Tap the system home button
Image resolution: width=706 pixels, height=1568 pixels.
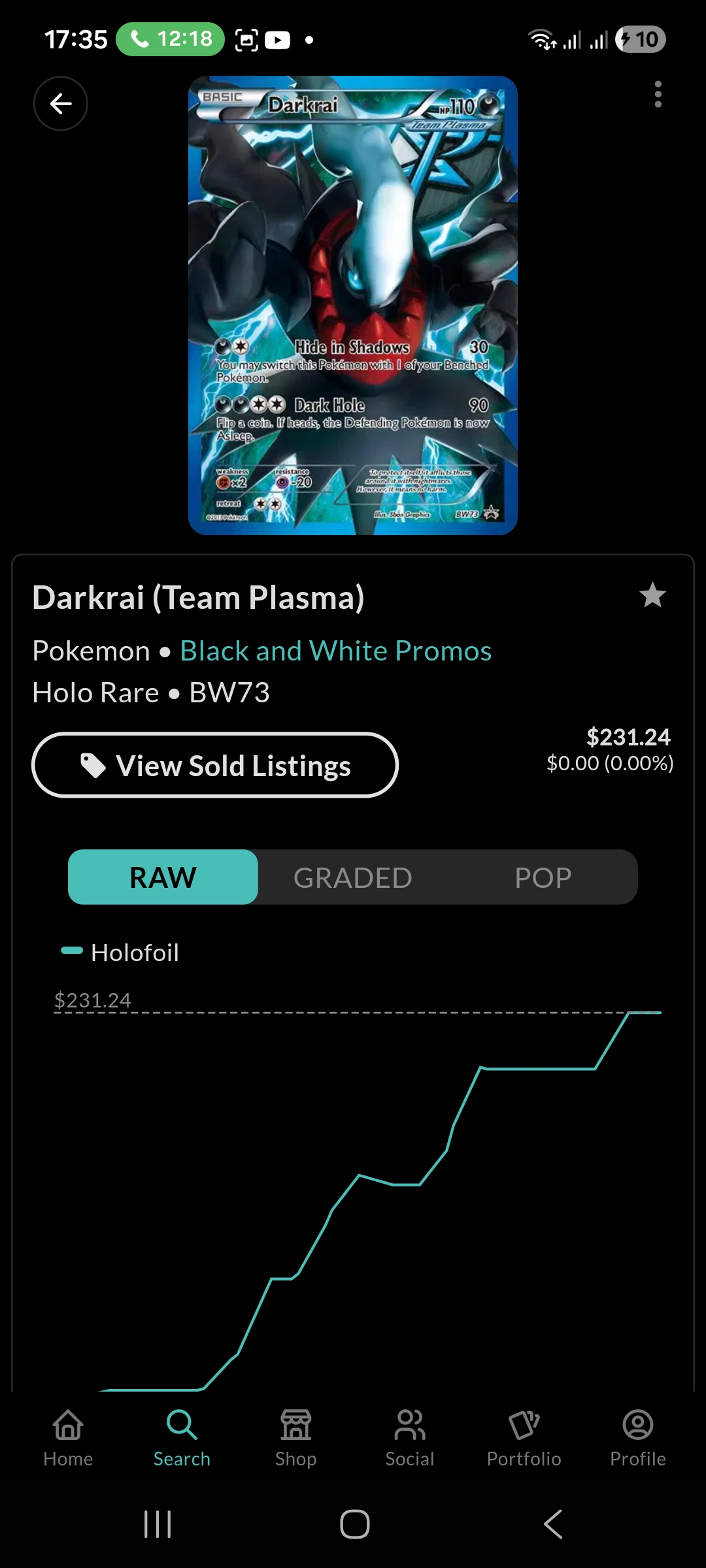coord(354,1524)
